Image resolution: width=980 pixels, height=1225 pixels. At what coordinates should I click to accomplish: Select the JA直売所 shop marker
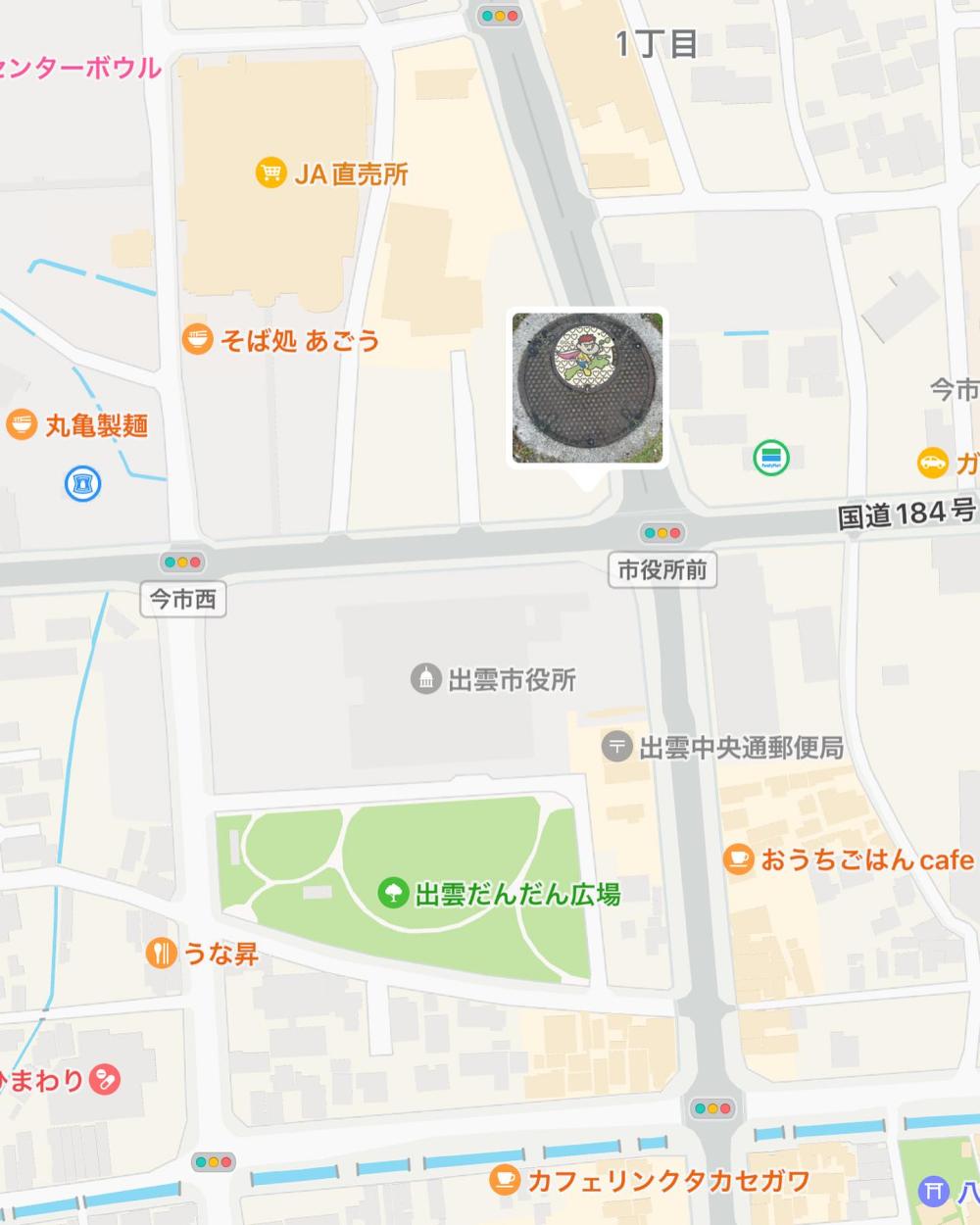click(x=269, y=173)
